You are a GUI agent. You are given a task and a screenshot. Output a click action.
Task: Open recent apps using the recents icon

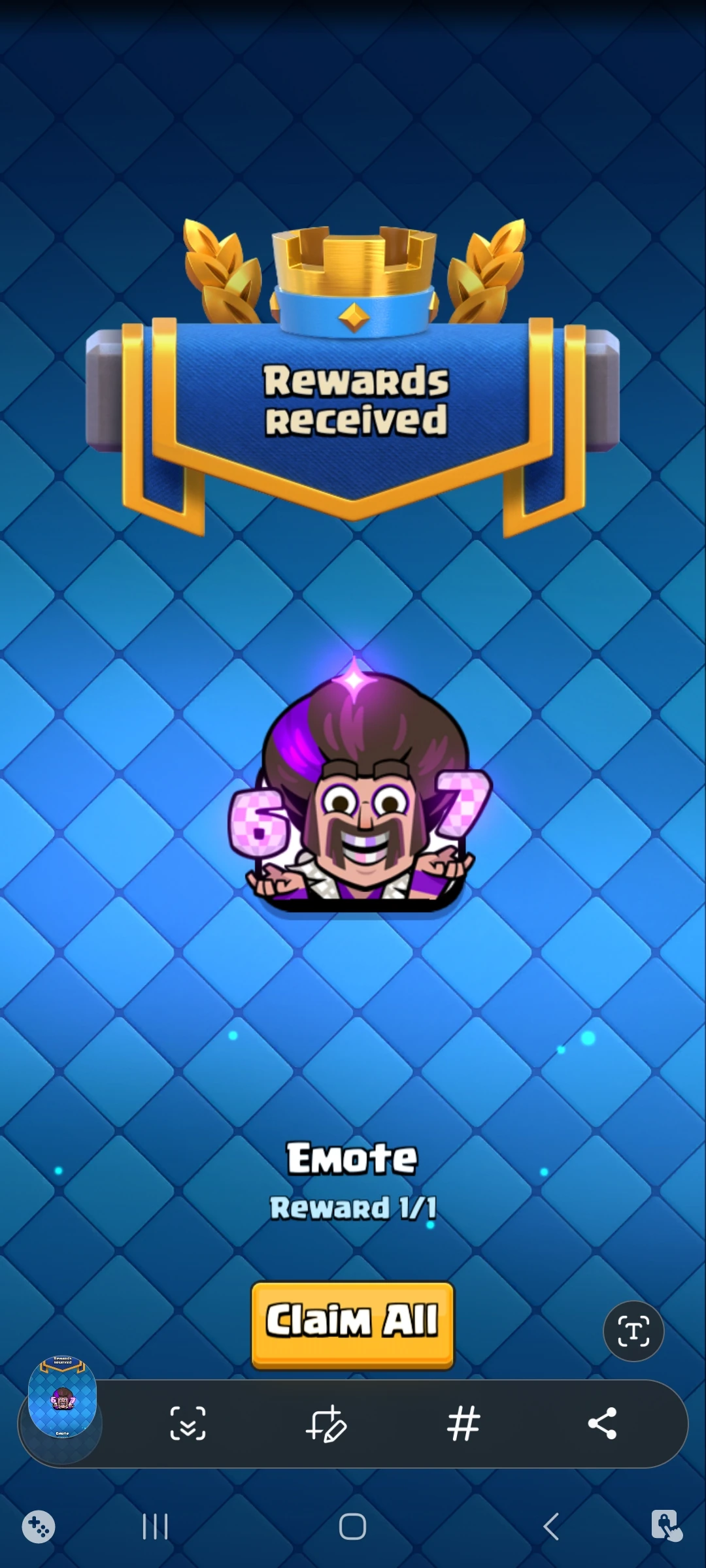[x=155, y=1527]
